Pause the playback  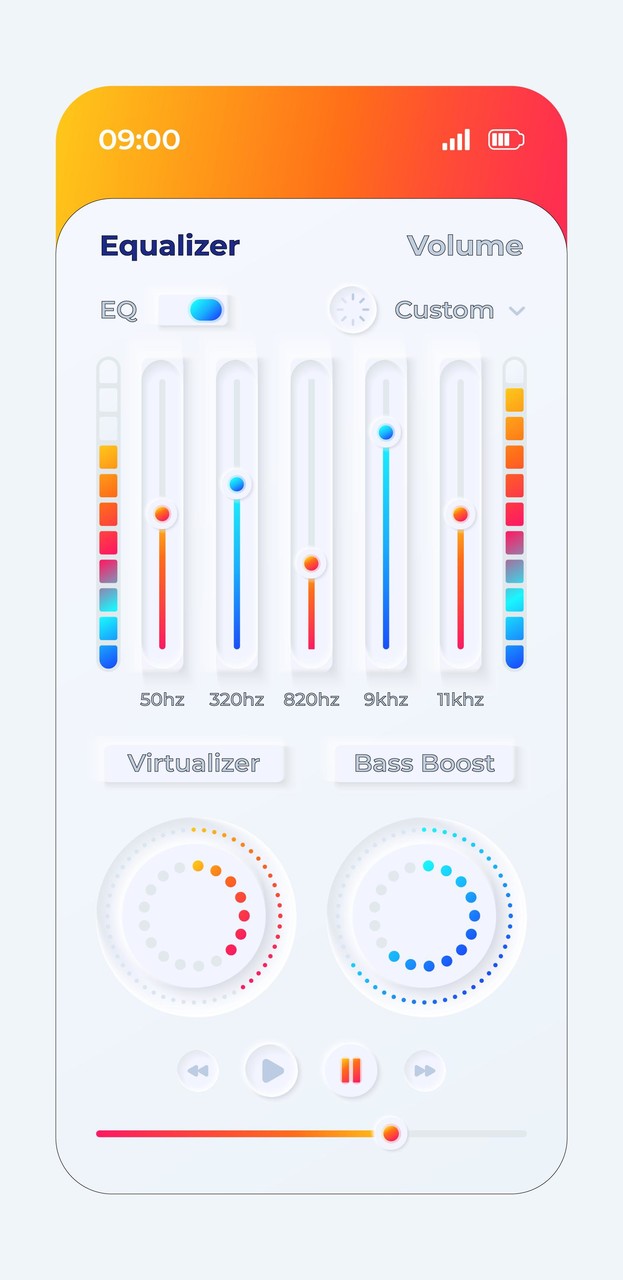point(350,1071)
